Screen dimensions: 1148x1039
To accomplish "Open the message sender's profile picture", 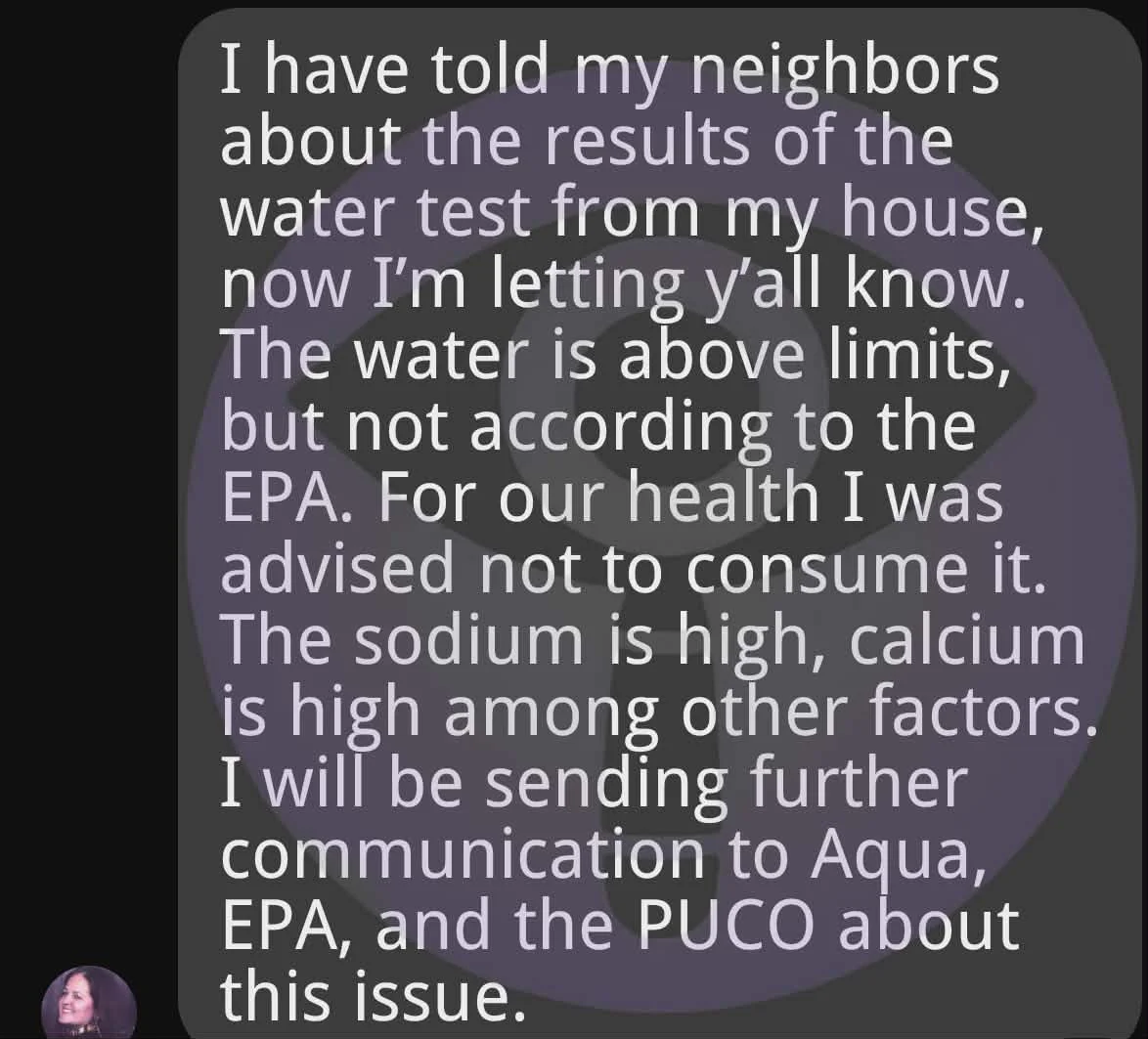I will pyautogui.click(x=89, y=1004).
